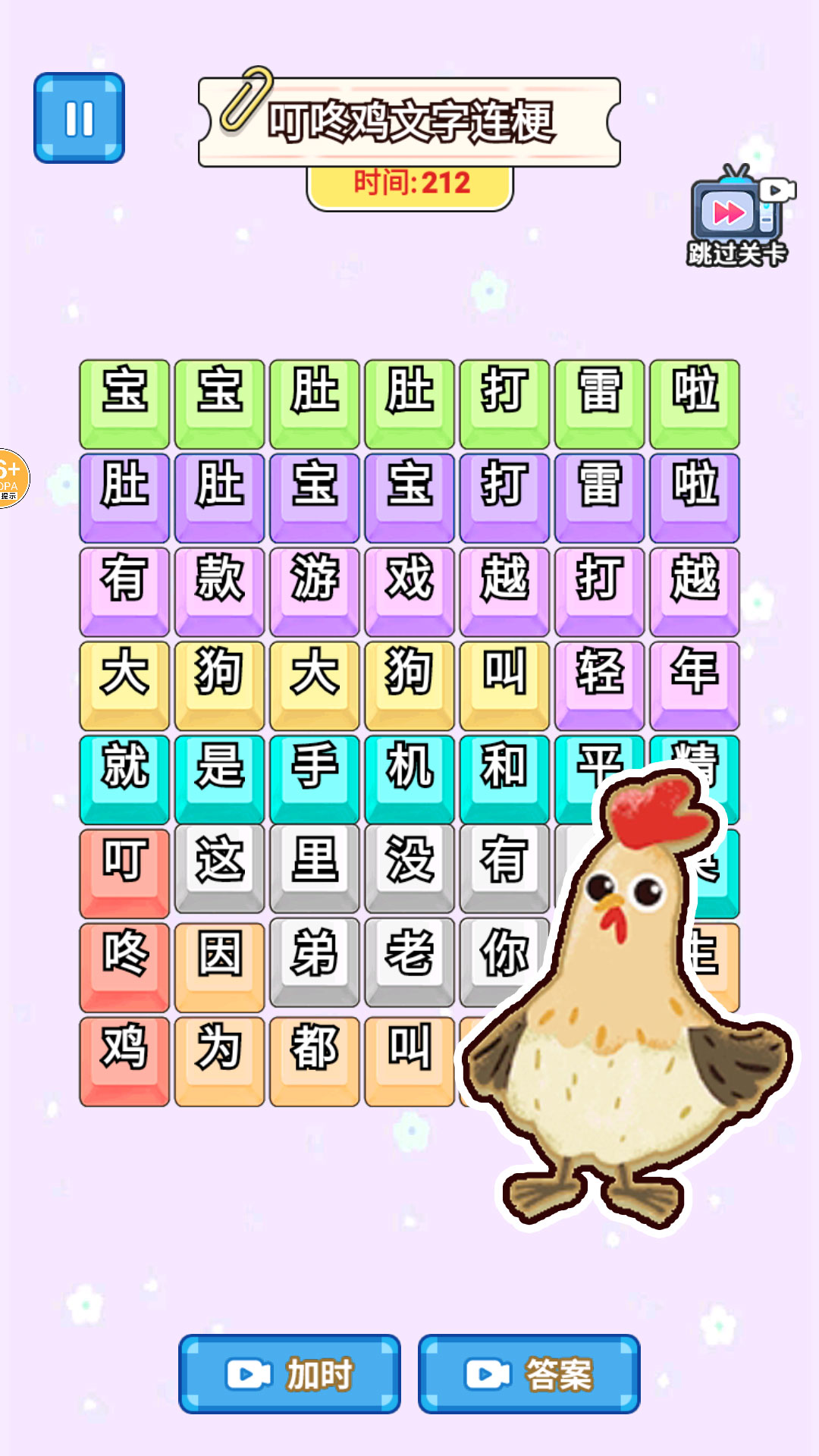Tap 加时 to add more time
The height and width of the screenshot is (1456, 819).
point(290,1374)
